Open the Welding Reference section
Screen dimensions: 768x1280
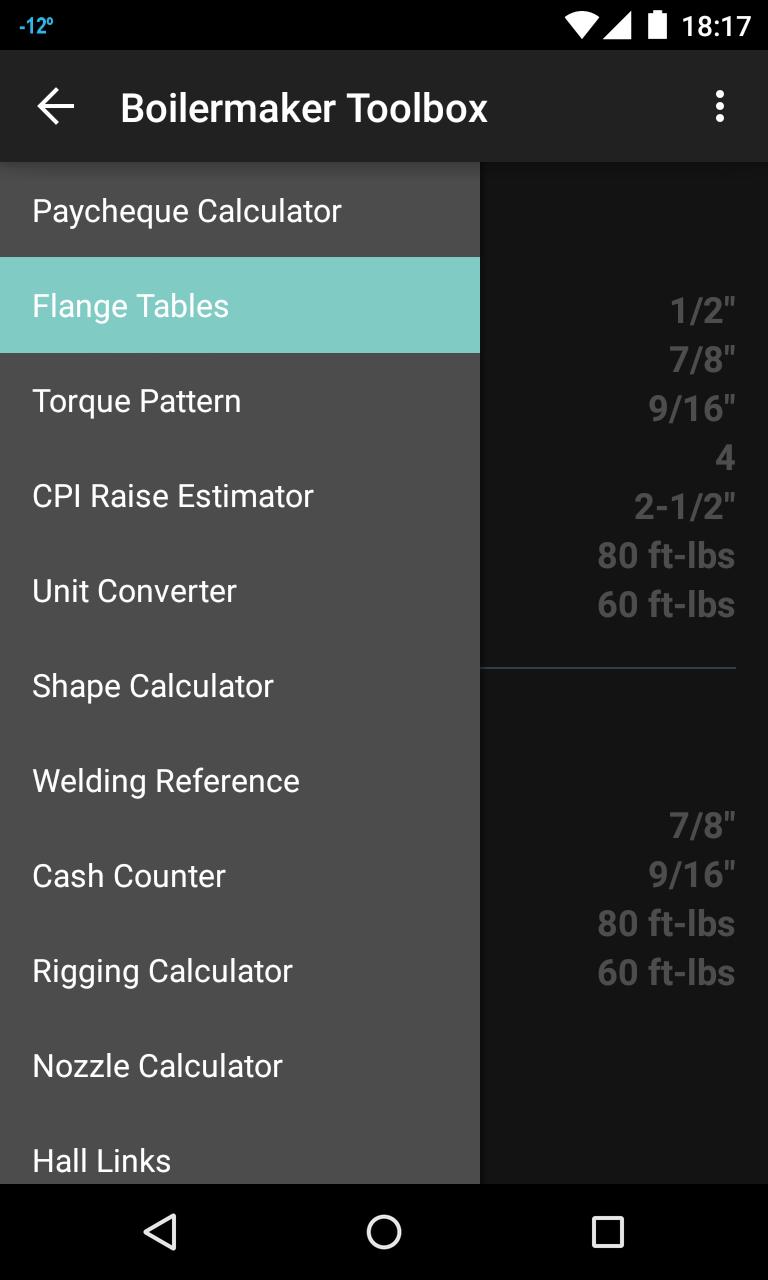coord(166,780)
